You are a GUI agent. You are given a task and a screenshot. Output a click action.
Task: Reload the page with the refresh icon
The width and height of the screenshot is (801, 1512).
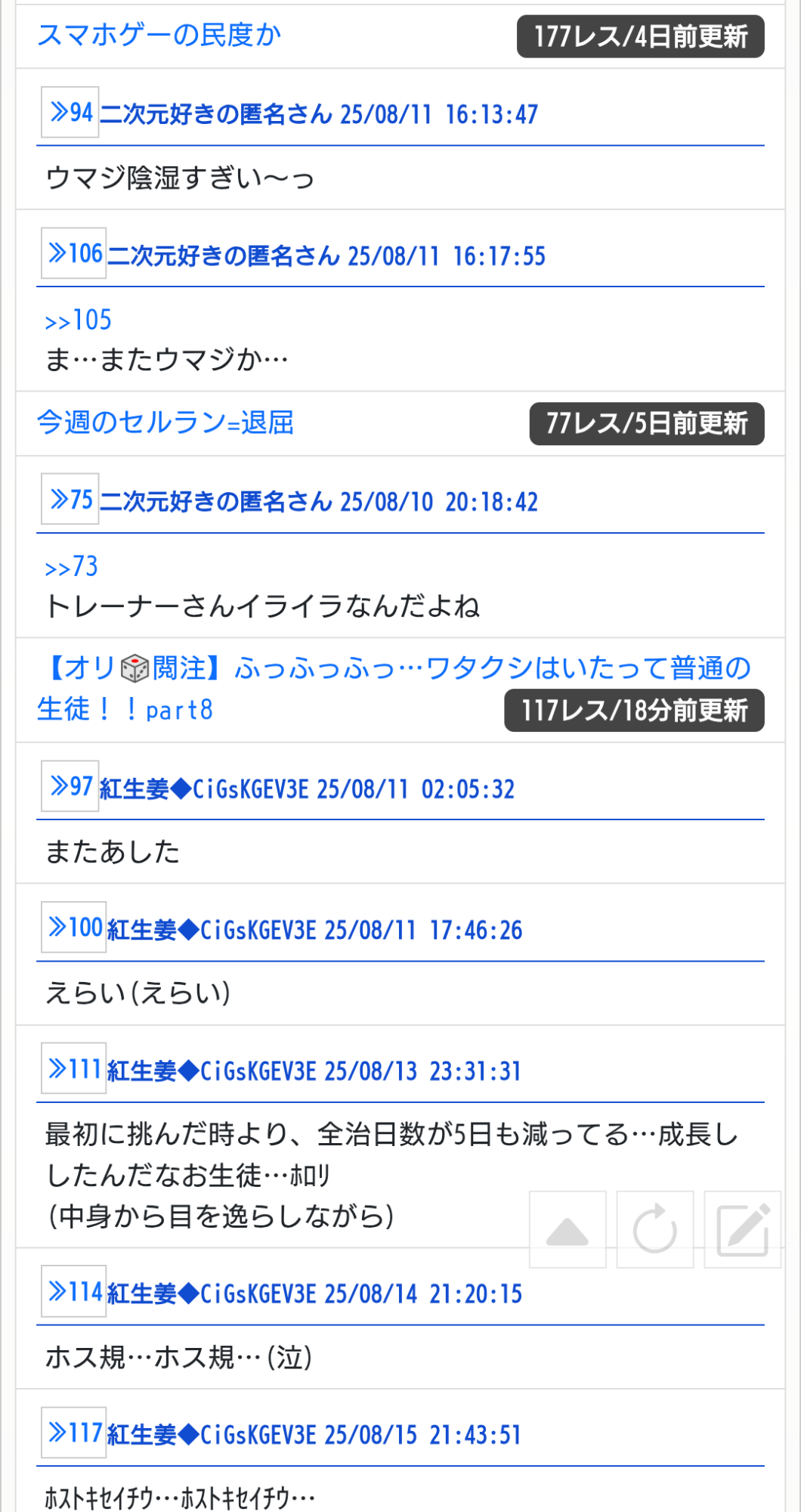pyautogui.click(x=655, y=1230)
